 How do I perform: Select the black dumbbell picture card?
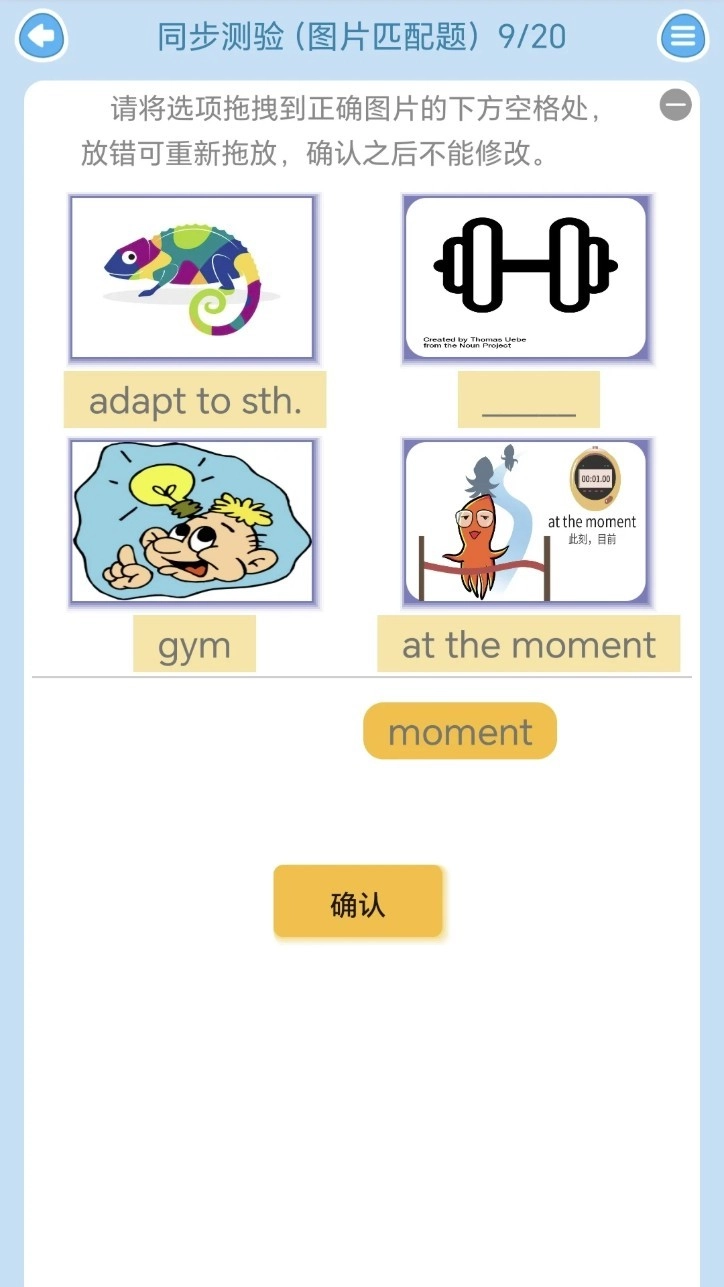(527, 277)
